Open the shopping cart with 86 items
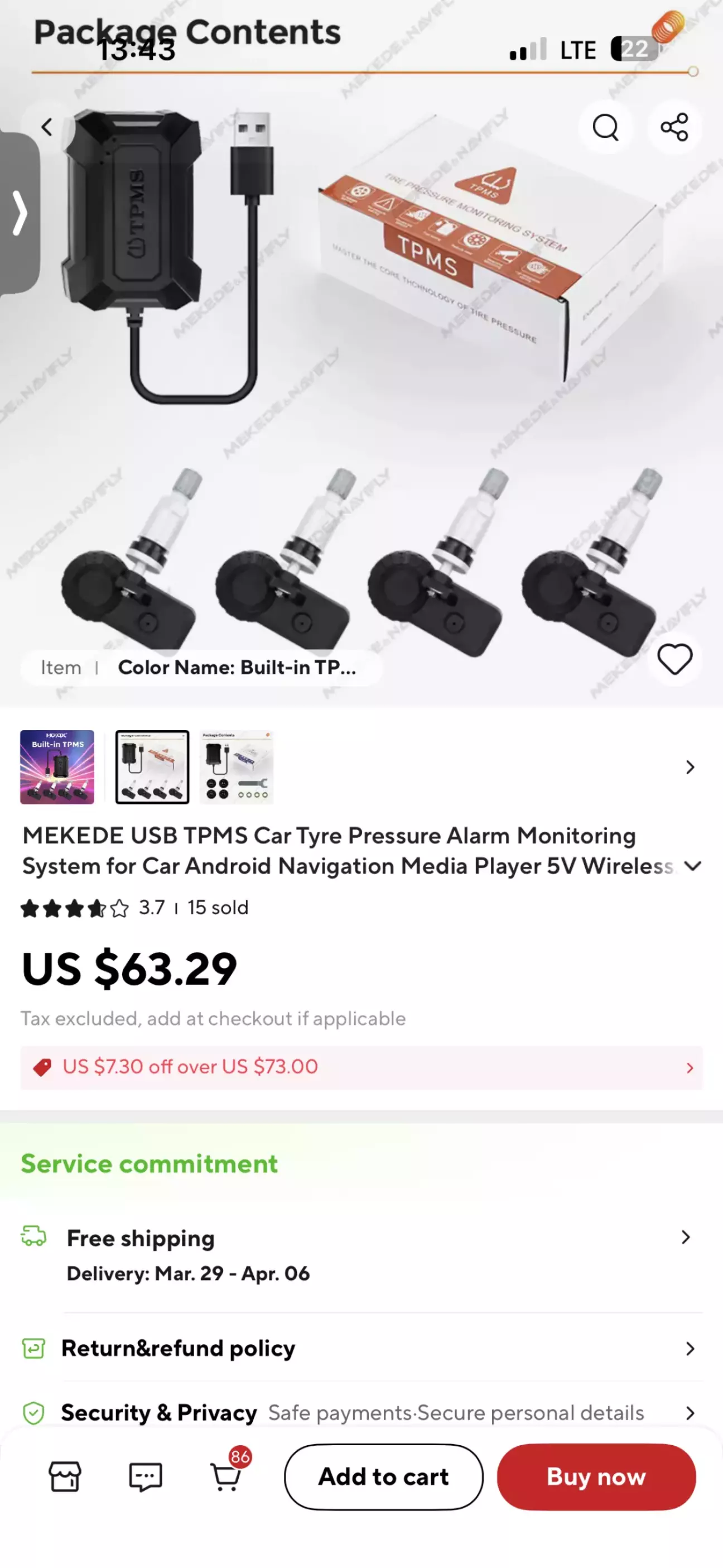The height and width of the screenshot is (1568, 723). coord(225,1476)
